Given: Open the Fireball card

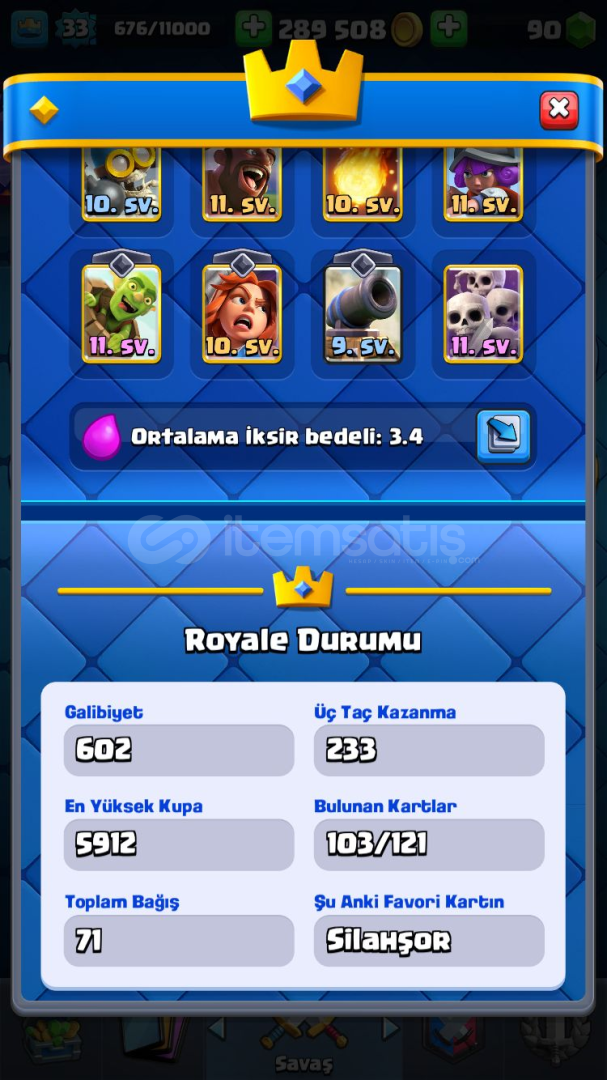Looking at the screenshot, I should click(362, 184).
